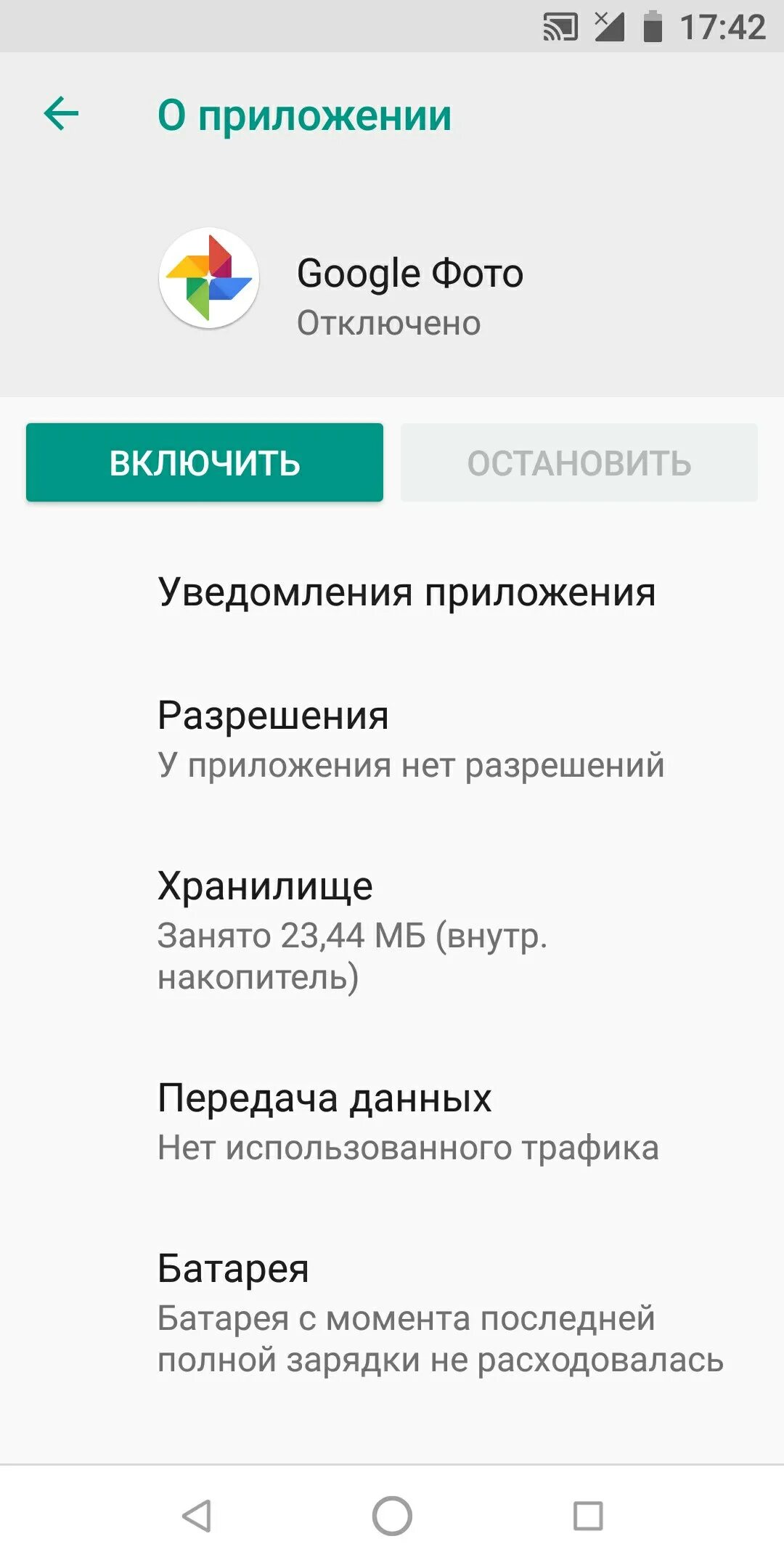Open Передача данных
This screenshot has height=1568, width=784.
click(392, 1122)
